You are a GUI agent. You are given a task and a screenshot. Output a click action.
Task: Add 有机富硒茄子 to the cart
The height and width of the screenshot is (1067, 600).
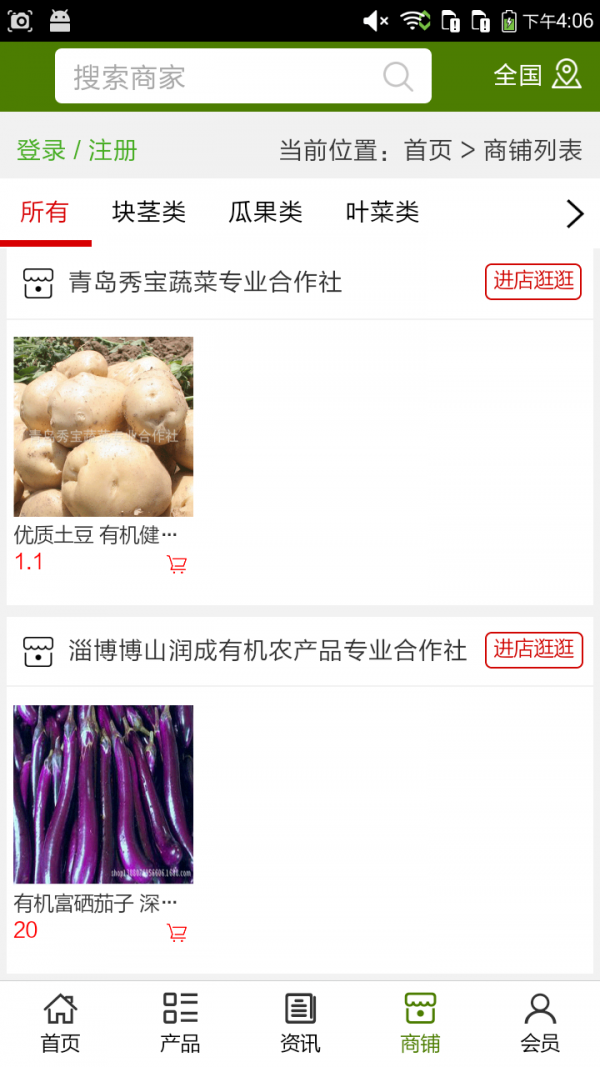point(177,933)
